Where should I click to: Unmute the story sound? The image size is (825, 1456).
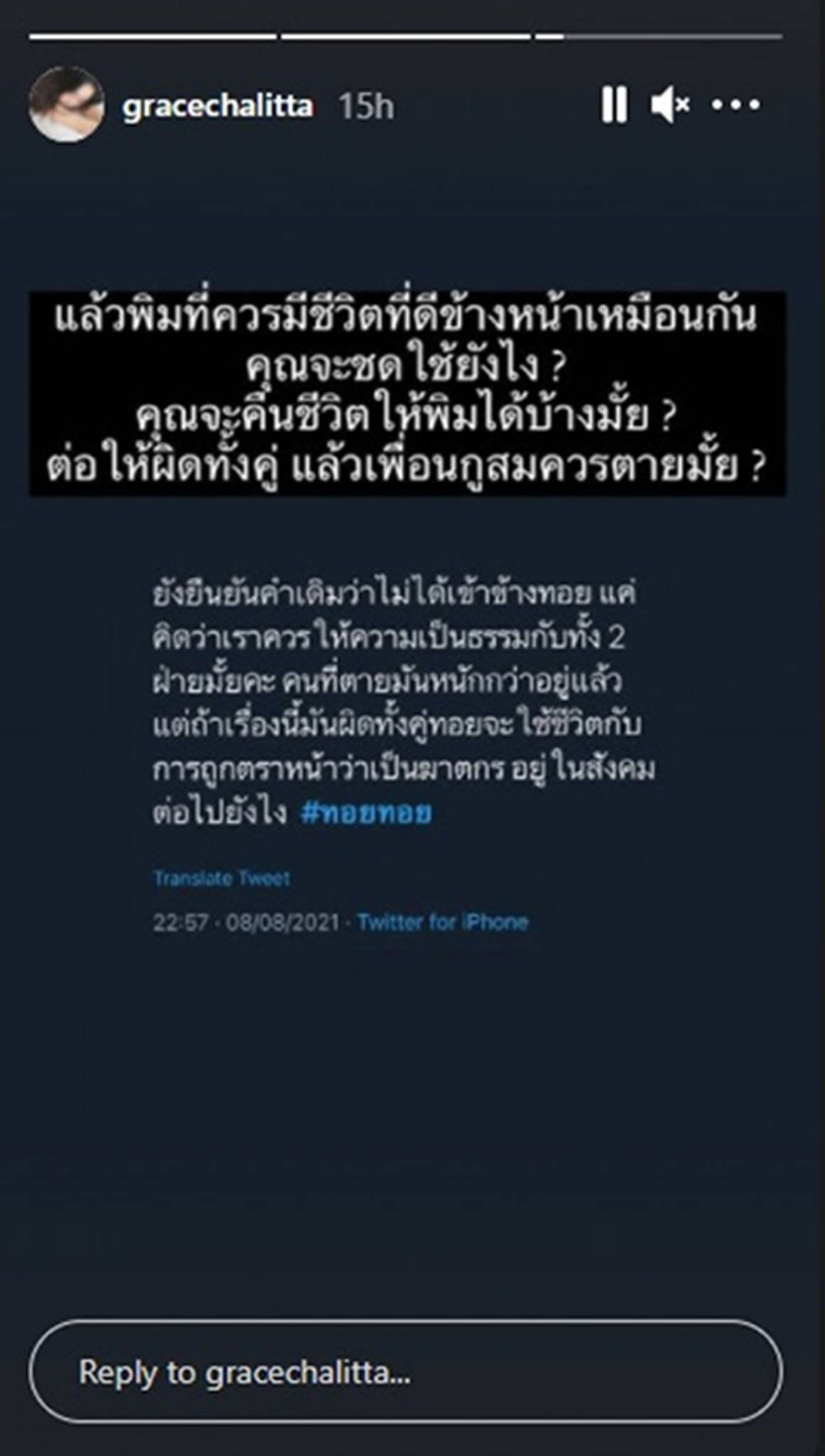(x=670, y=105)
